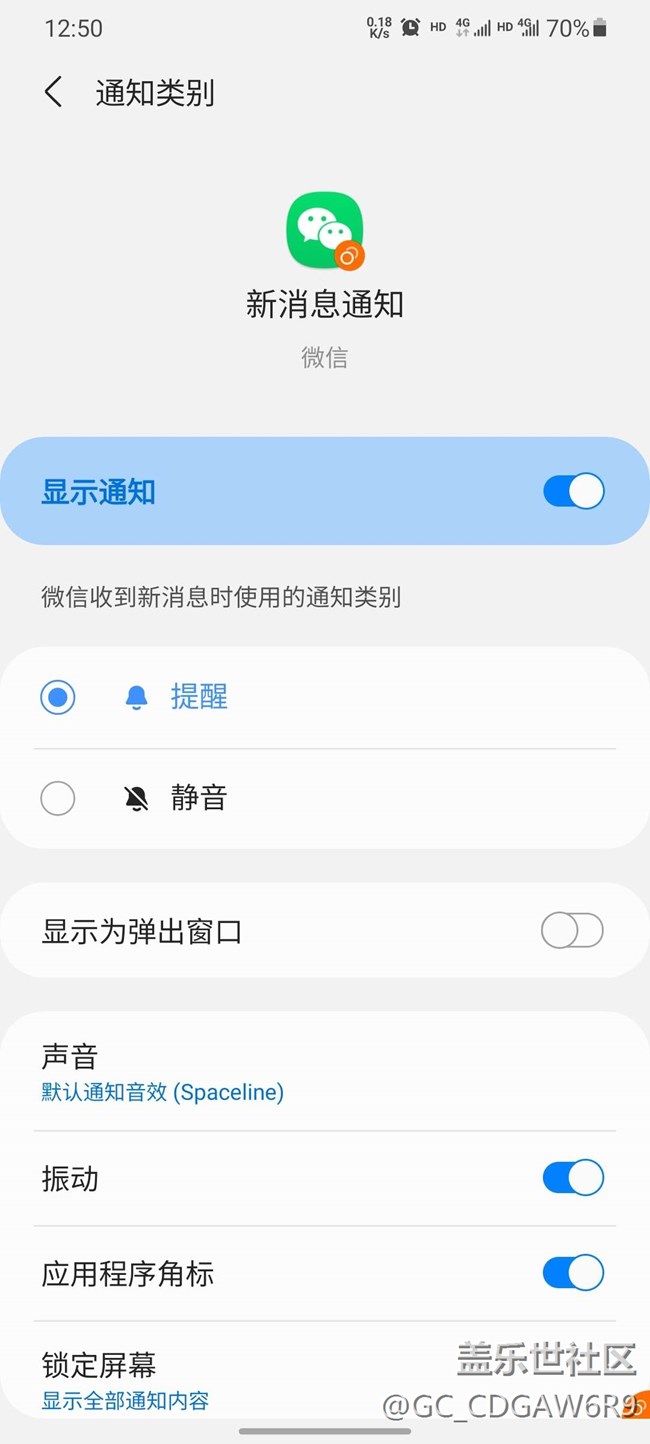Disable the 振动 vibration switch
The height and width of the screenshot is (1444, 650).
(573, 1178)
